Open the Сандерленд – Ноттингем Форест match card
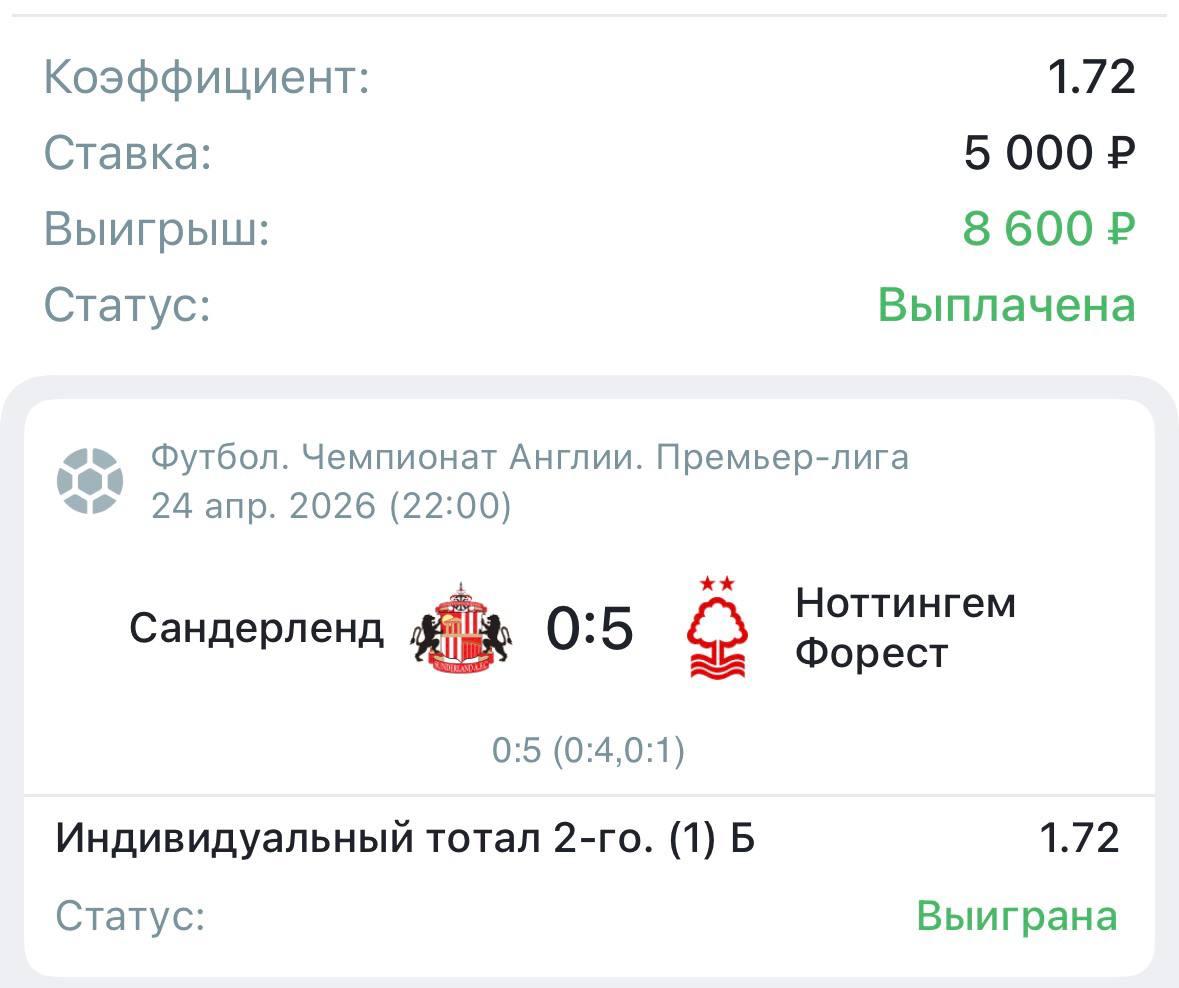Viewport: 1179px width, 988px height. [x=589, y=630]
